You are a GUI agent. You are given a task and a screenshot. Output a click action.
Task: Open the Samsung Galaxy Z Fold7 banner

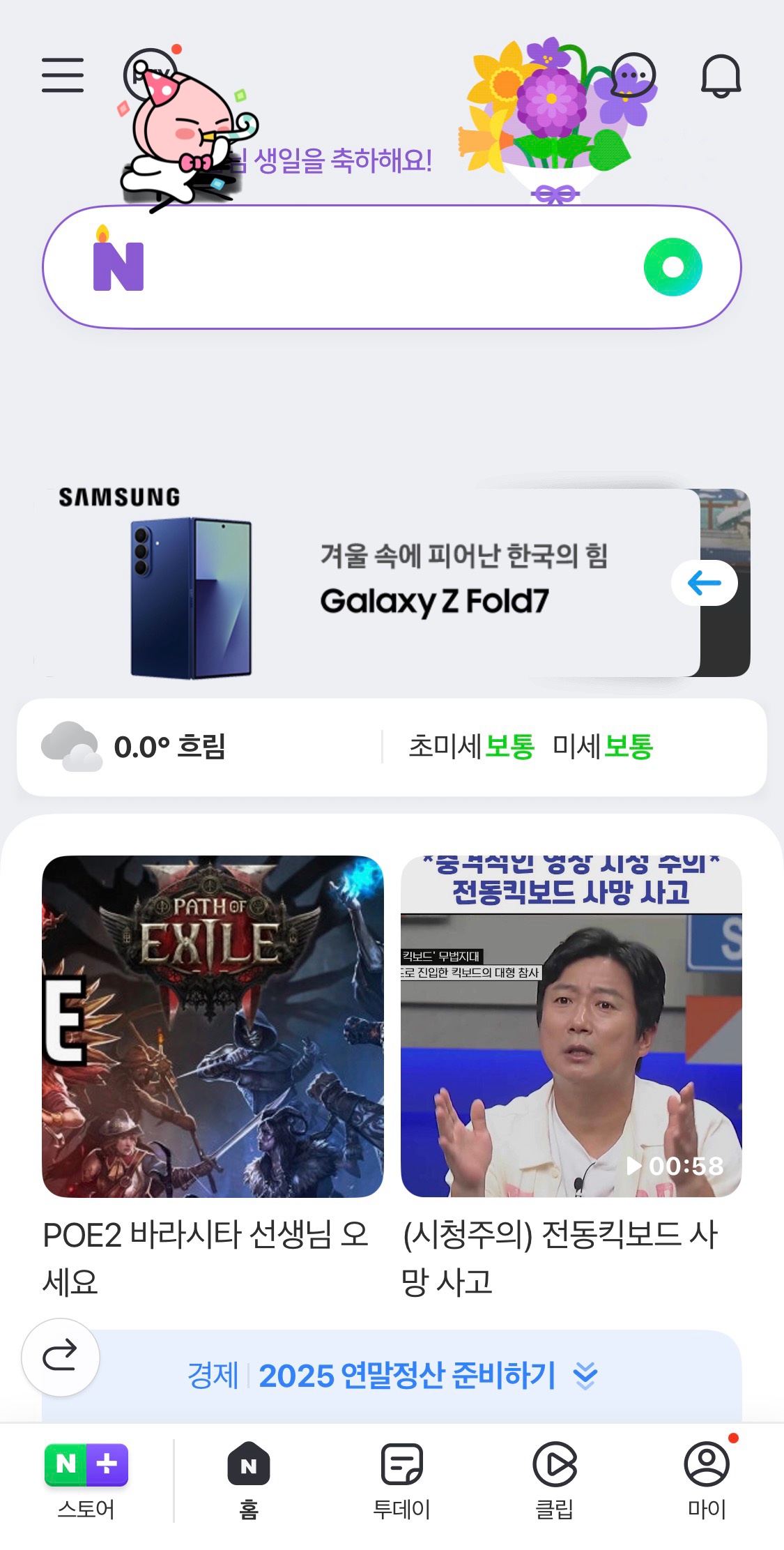pyautogui.click(x=367, y=583)
